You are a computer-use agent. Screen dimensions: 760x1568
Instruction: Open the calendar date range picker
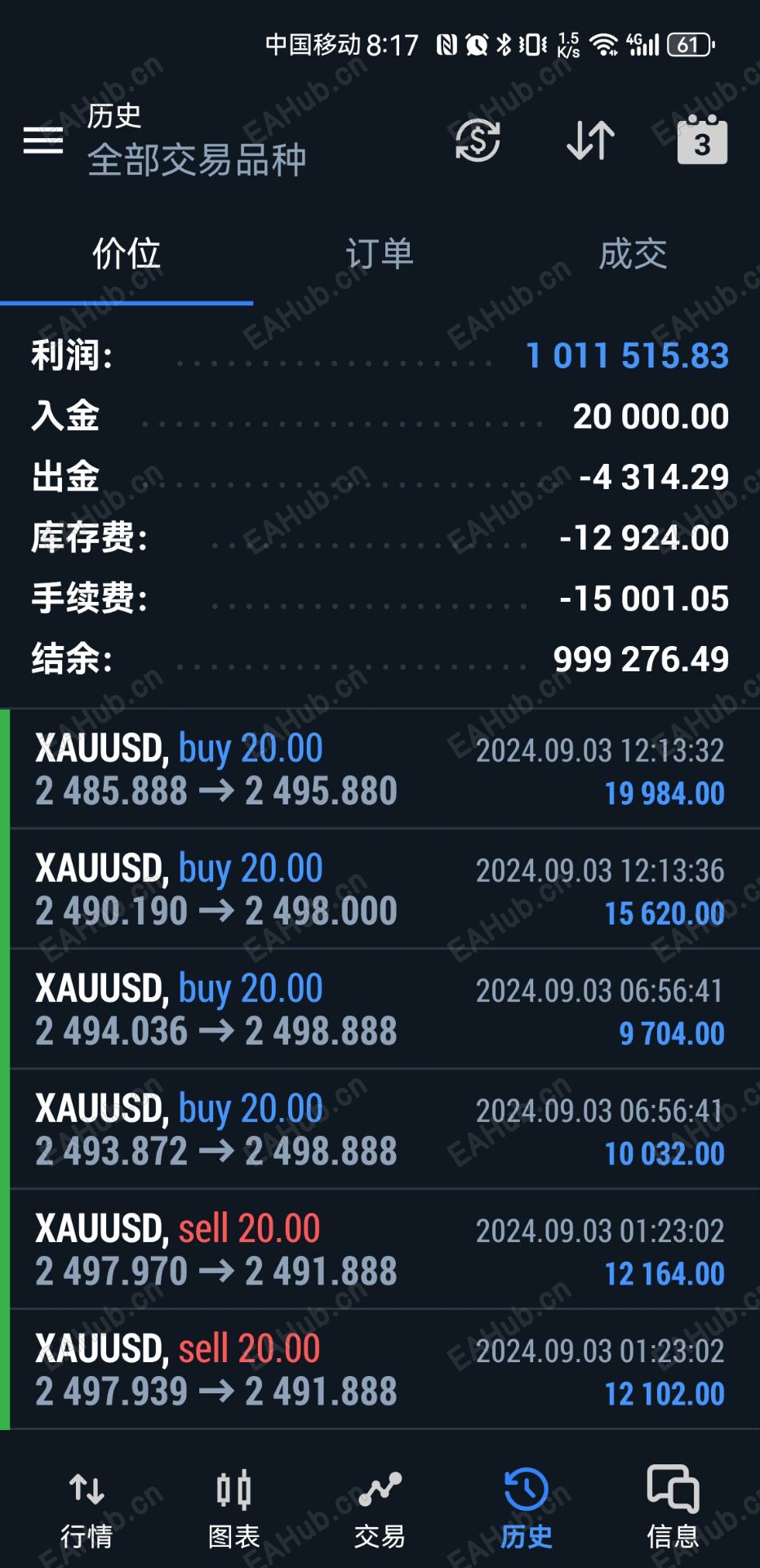(702, 140)
